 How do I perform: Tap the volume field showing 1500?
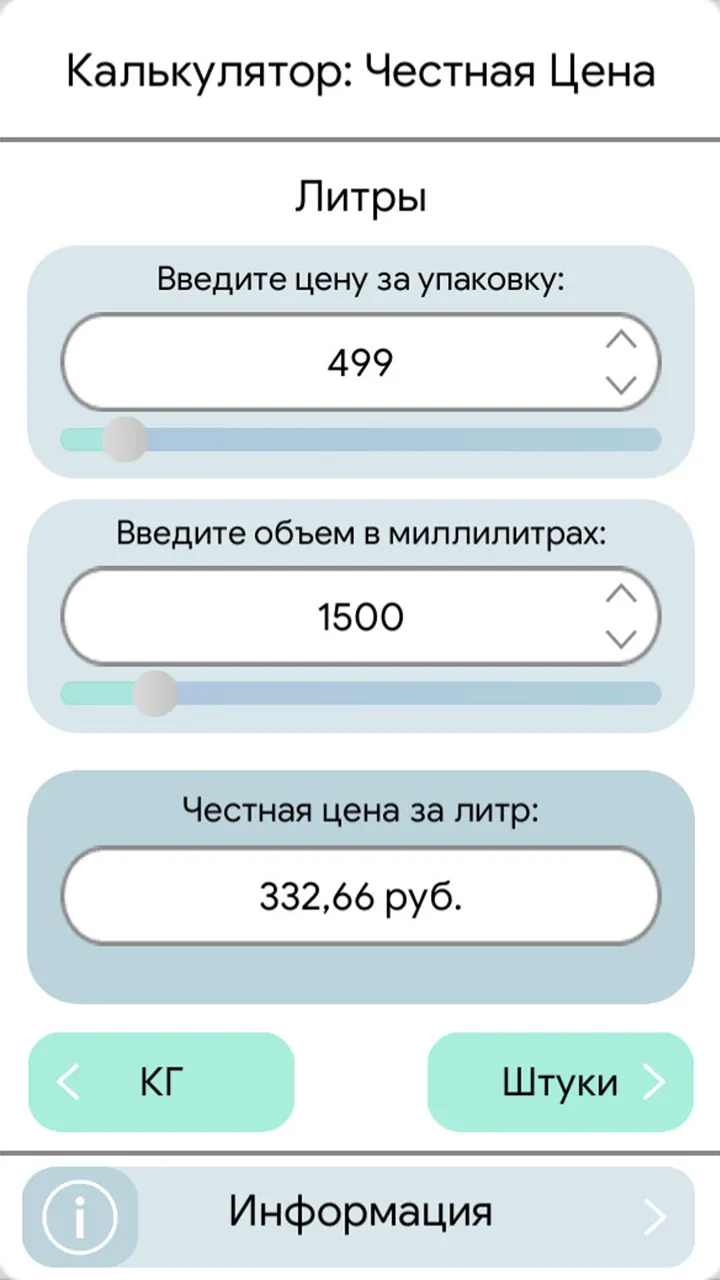(x=360, y=617)
